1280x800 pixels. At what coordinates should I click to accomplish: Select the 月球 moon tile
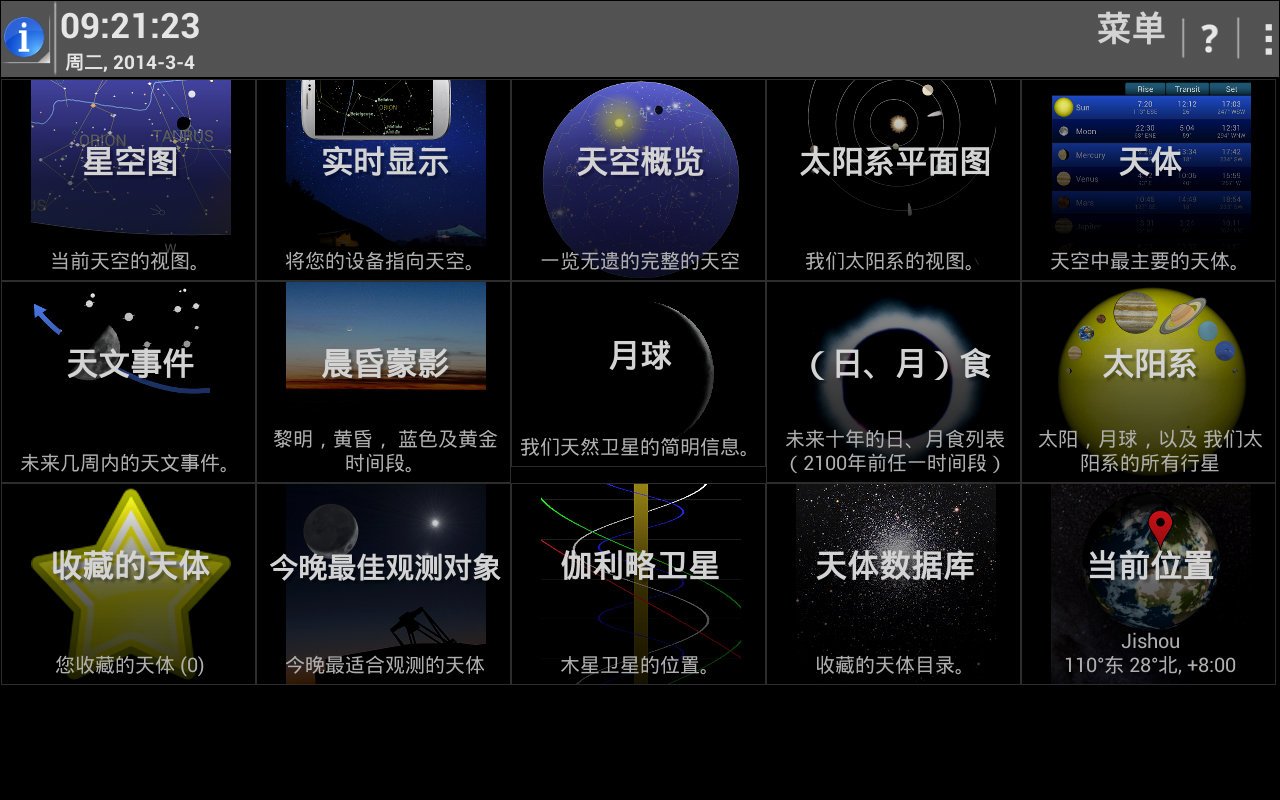pyautogui.click(x=640, y=382)
